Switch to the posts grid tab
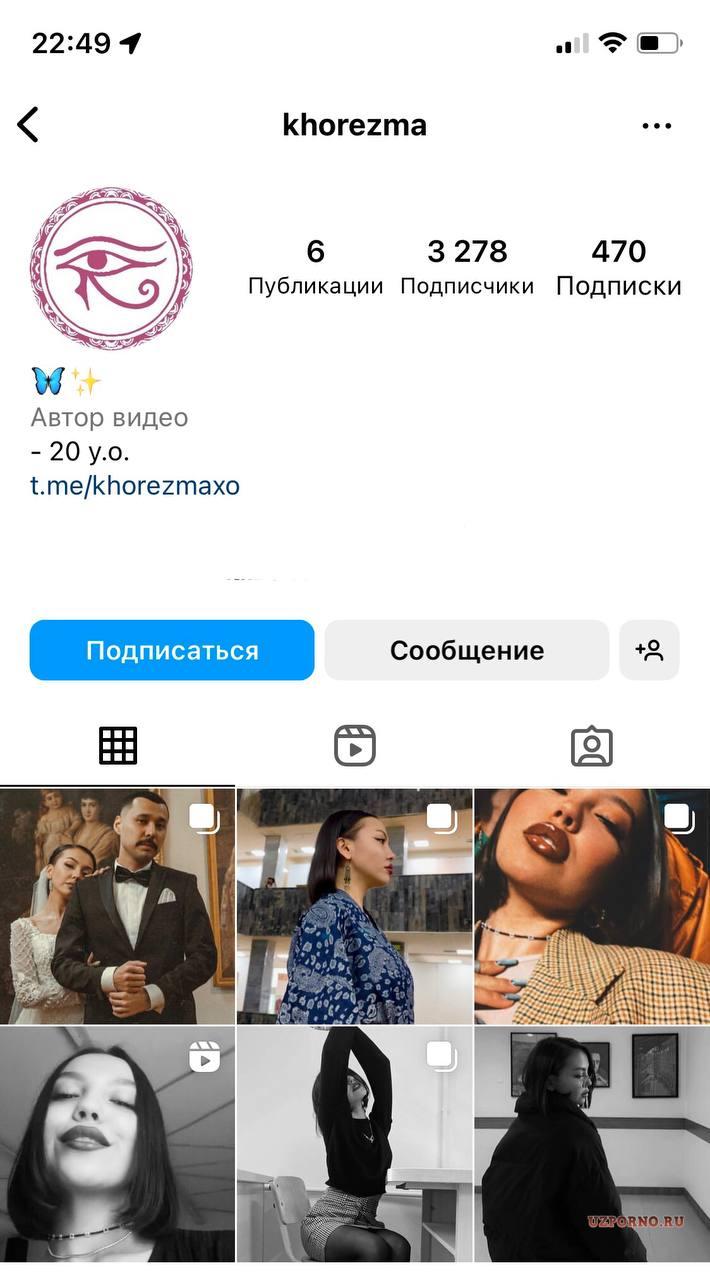This screenshot has height=1280, width=710. point(118,746)
